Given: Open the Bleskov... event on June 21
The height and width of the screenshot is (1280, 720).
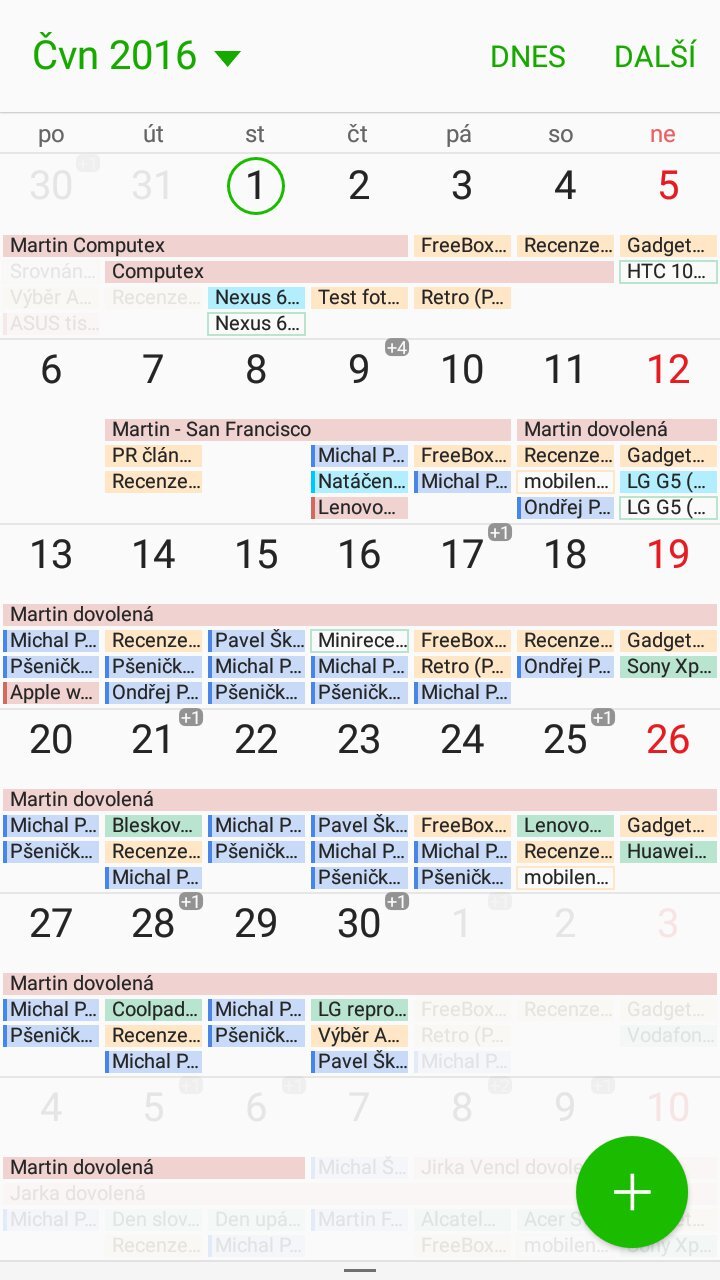Looking at the screenshot, I should point(153,826).
